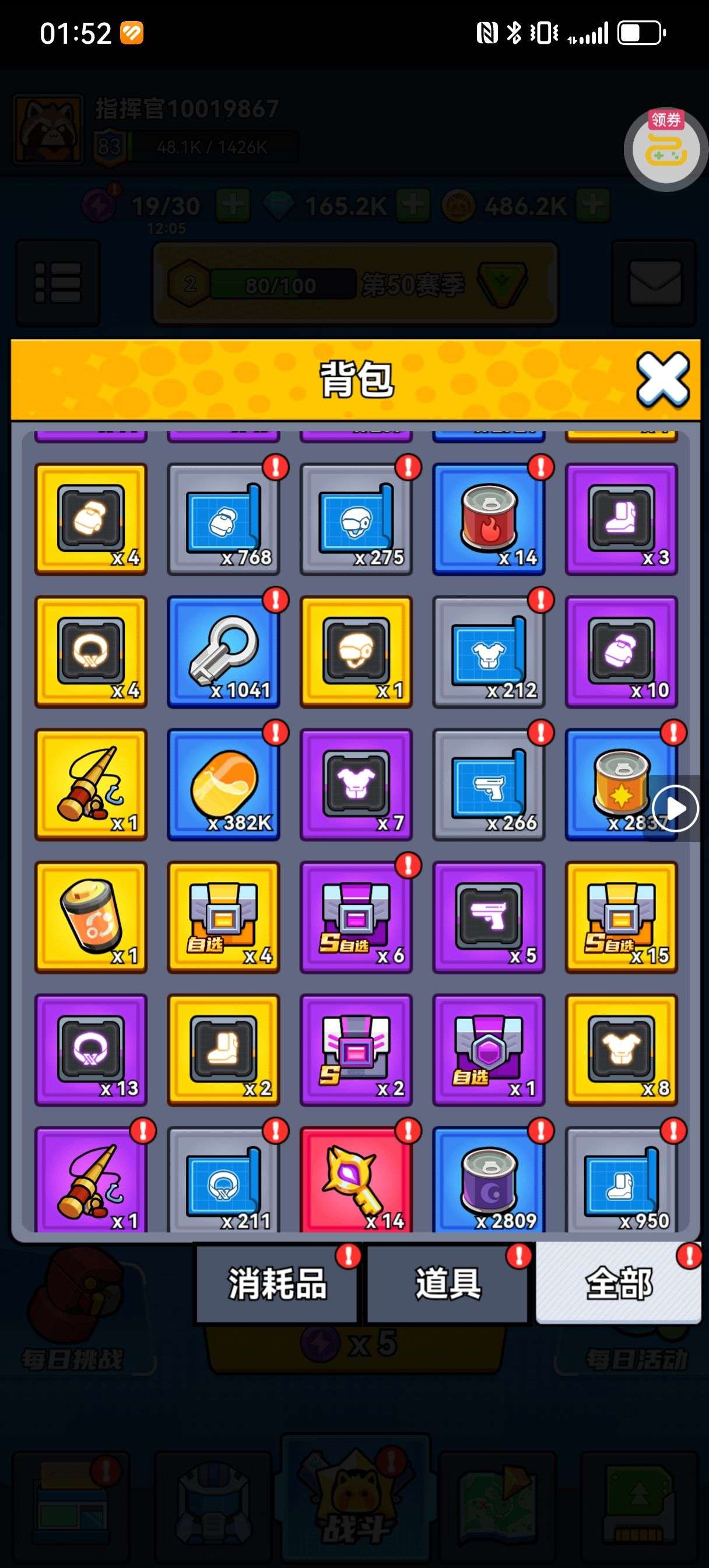Open the red fire can x14
Screen dimensions: 709x1568
click(x=488, y=519)
